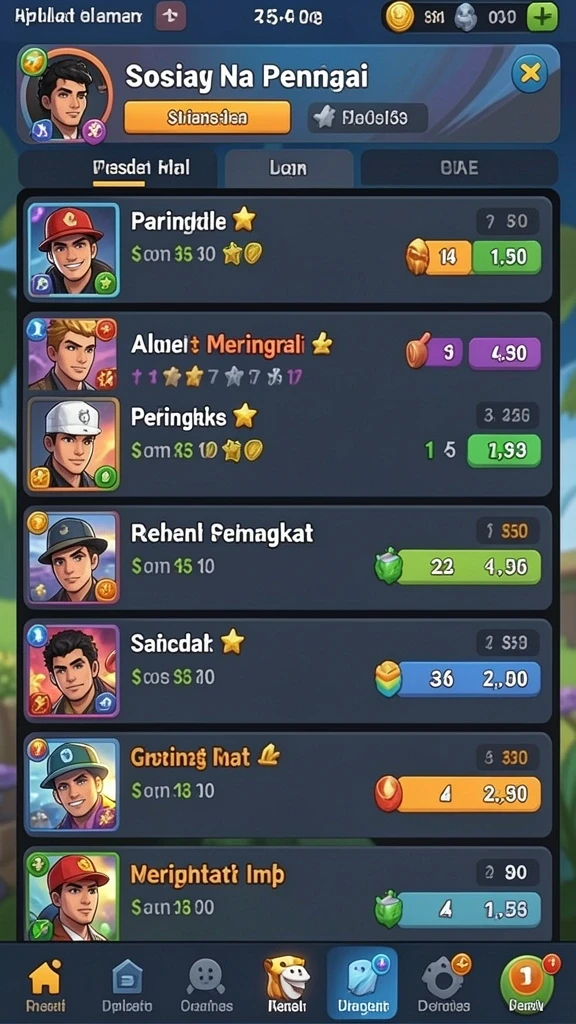This screenshot has width=576, height=1024.
Task: Tap the blue 2,00 button for Sancdak
Action: (469, 679)
